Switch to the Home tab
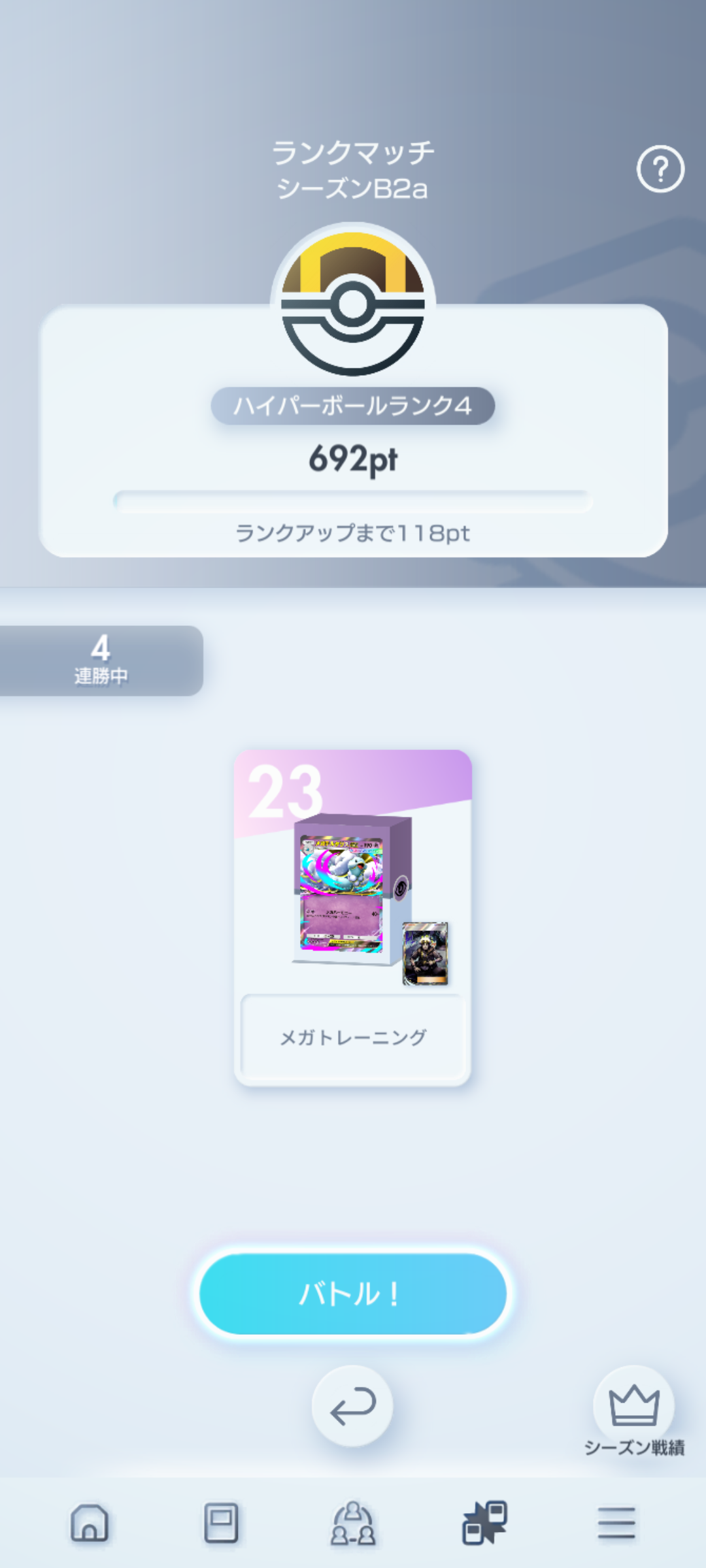The height and width of the screenshot is (1568, 706). point(90,1523)
